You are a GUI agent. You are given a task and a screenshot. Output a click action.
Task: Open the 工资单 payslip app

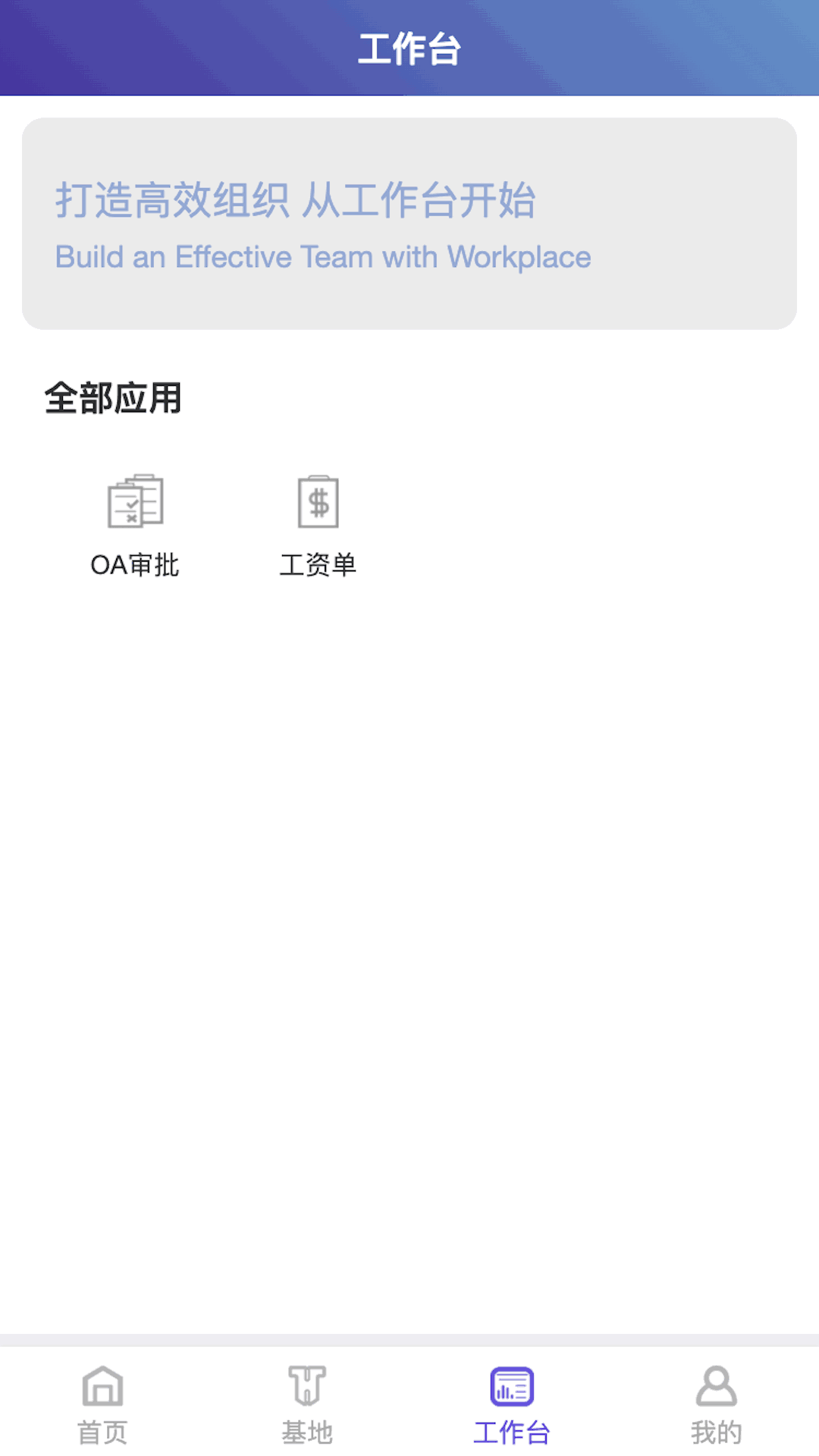[x=318, y=525]
